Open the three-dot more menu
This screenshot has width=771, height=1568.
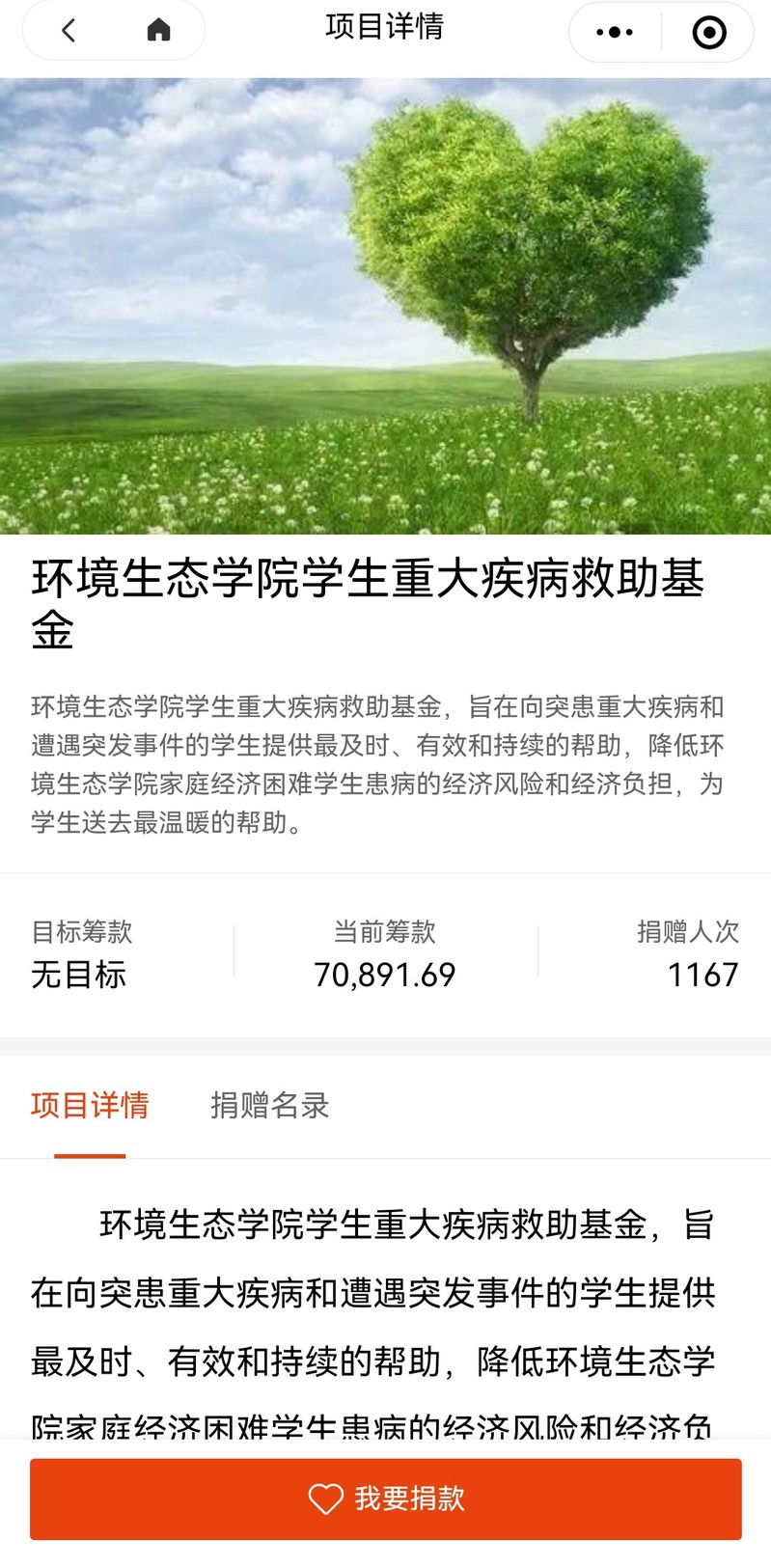tap(615, 32)
